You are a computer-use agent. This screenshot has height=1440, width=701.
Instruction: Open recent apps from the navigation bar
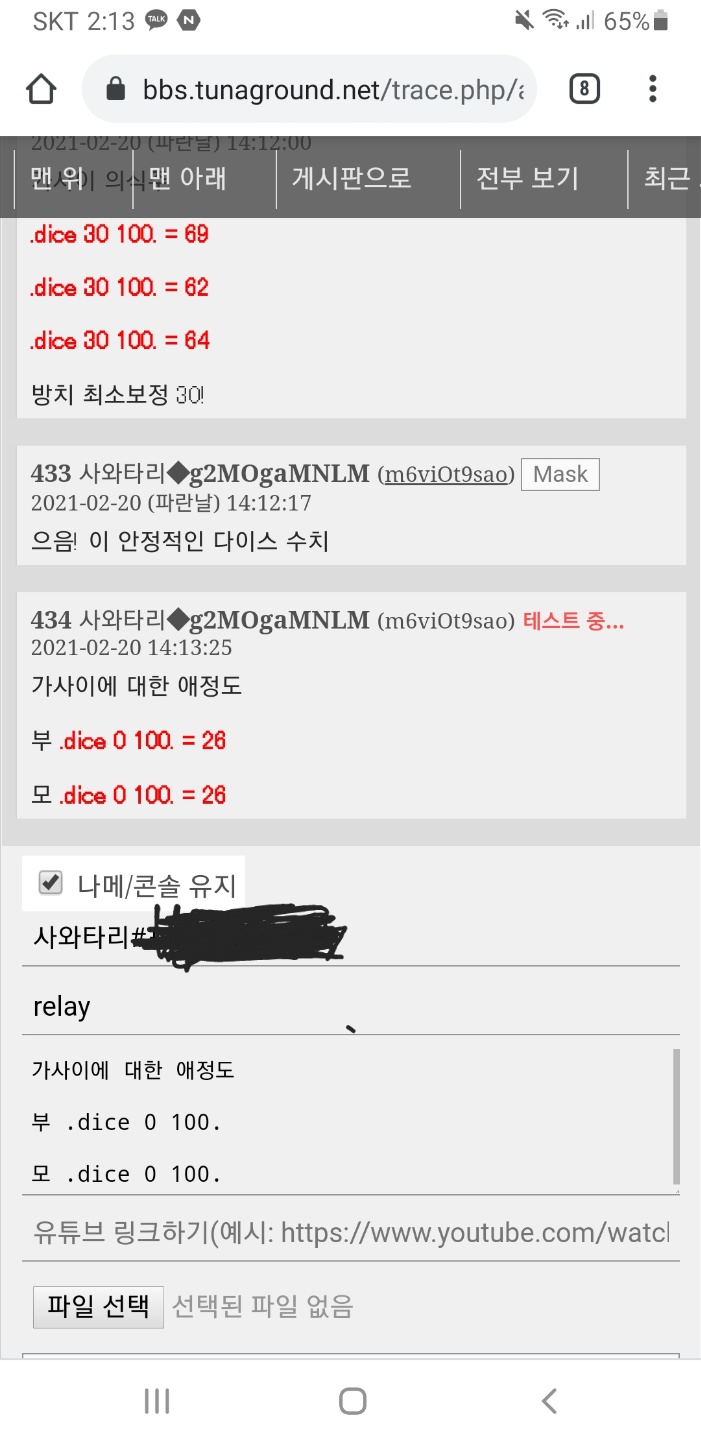click(x=157, y=1401)
